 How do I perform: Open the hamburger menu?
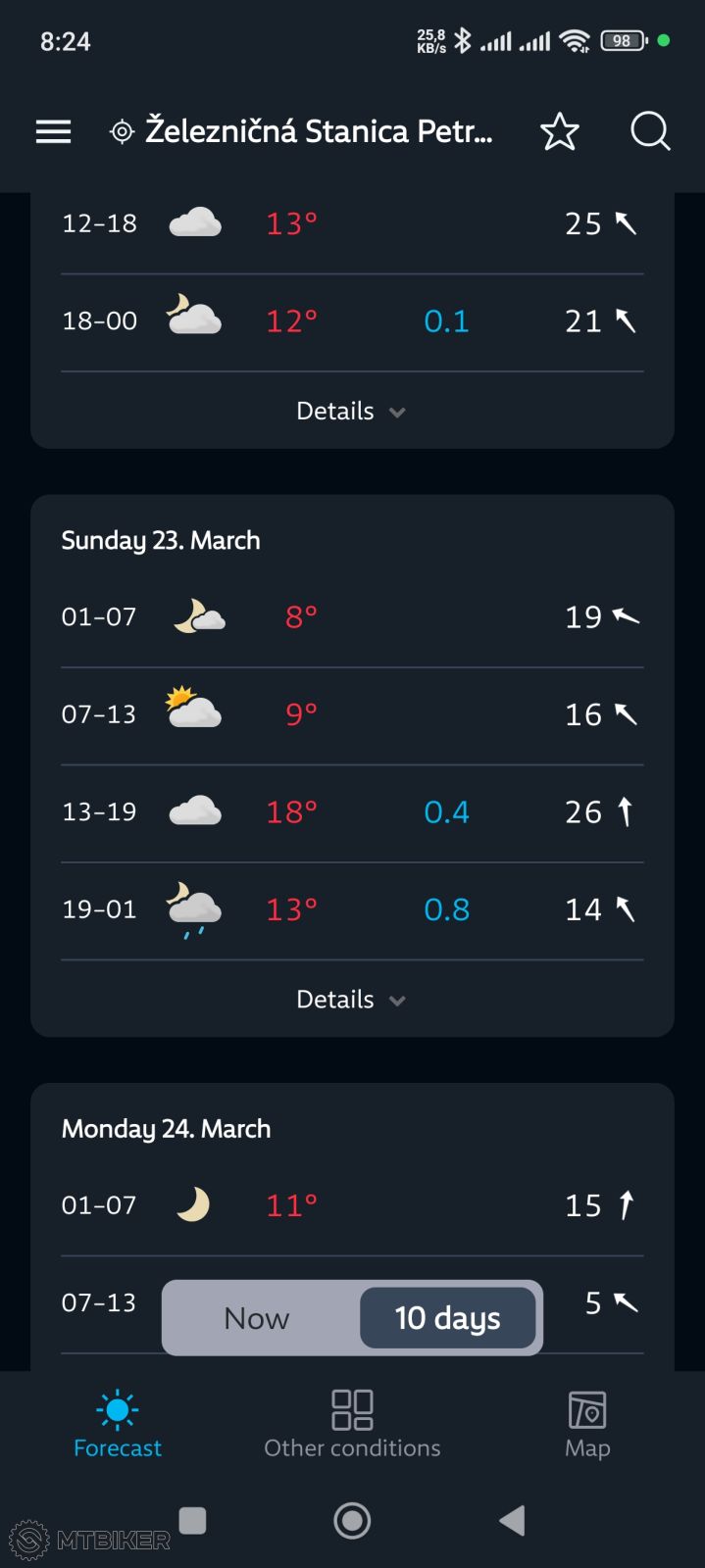coord(54,131)
